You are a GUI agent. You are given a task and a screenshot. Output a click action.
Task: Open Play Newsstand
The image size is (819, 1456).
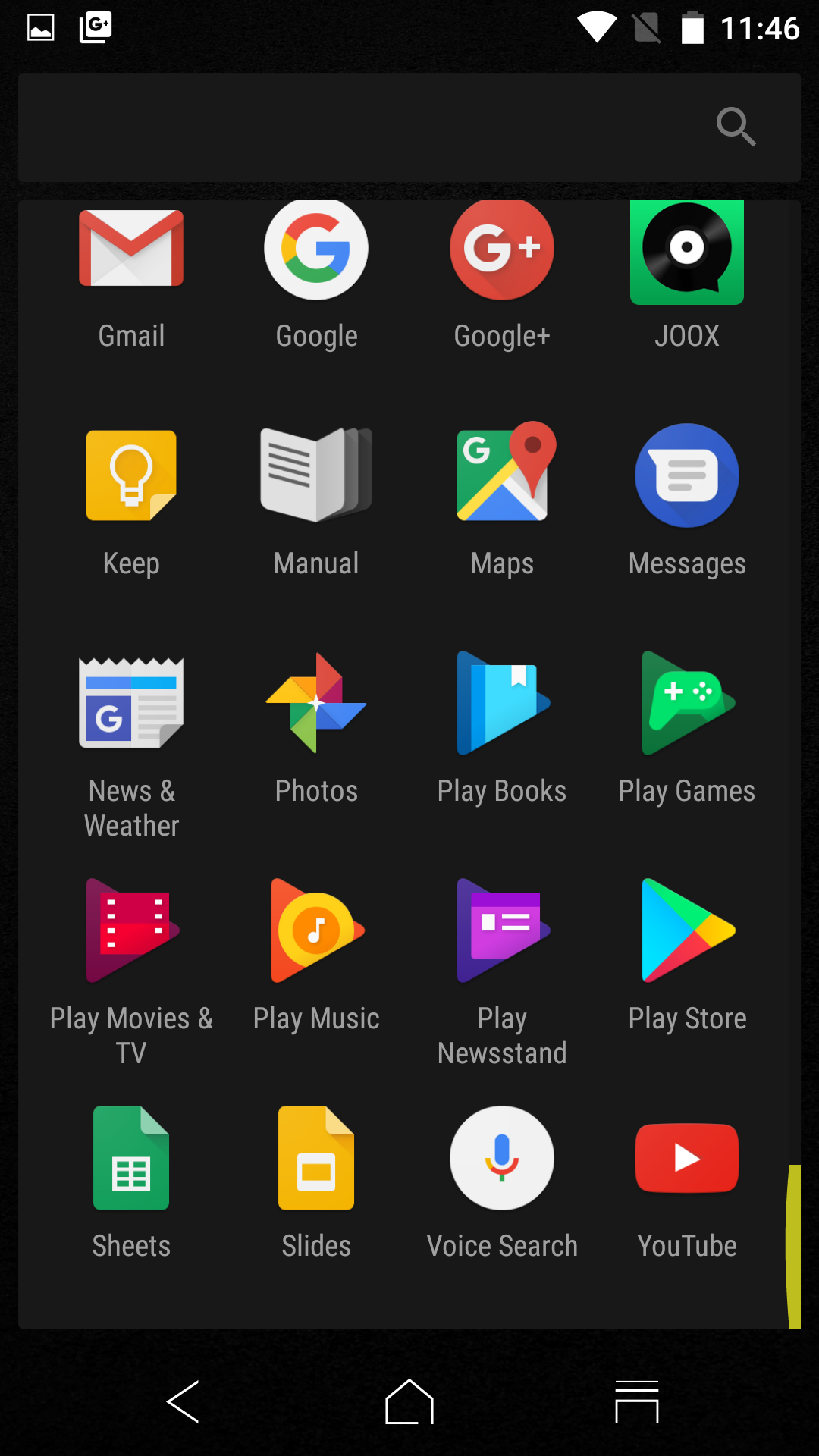(502, 930)
